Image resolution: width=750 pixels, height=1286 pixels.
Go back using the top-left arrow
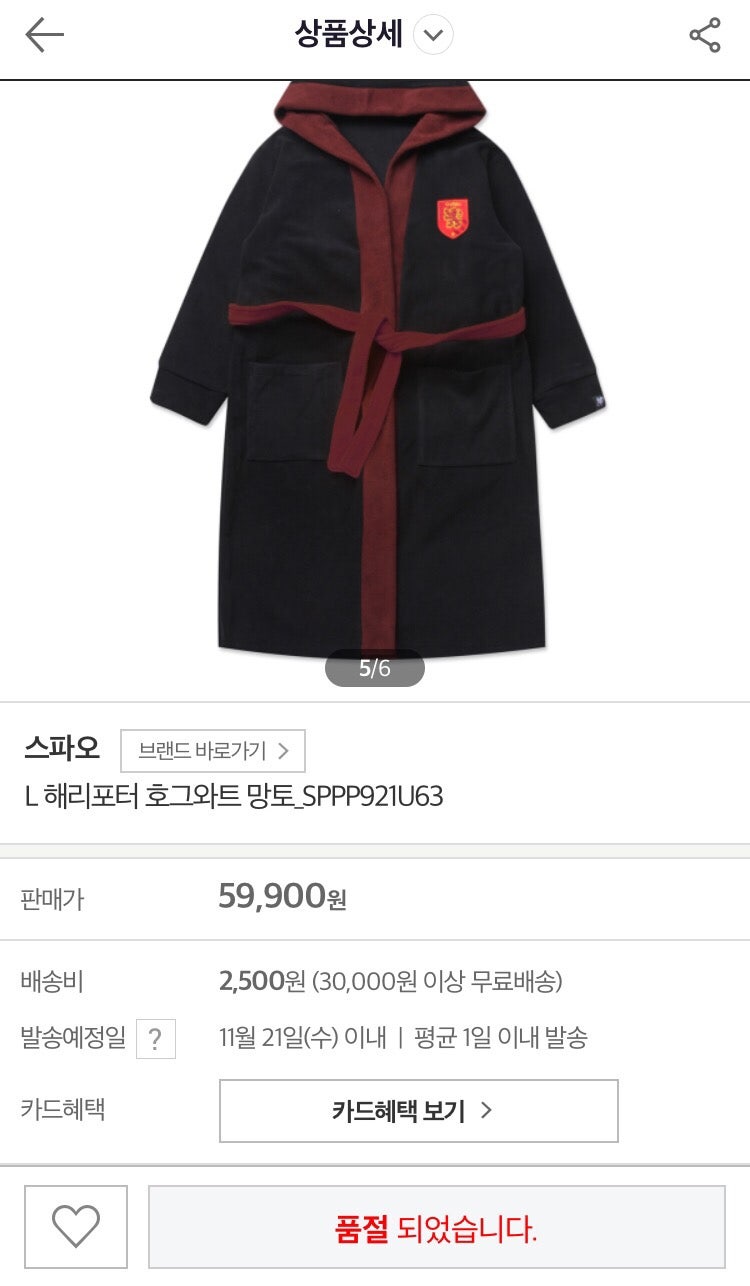[x=44, y=35]
